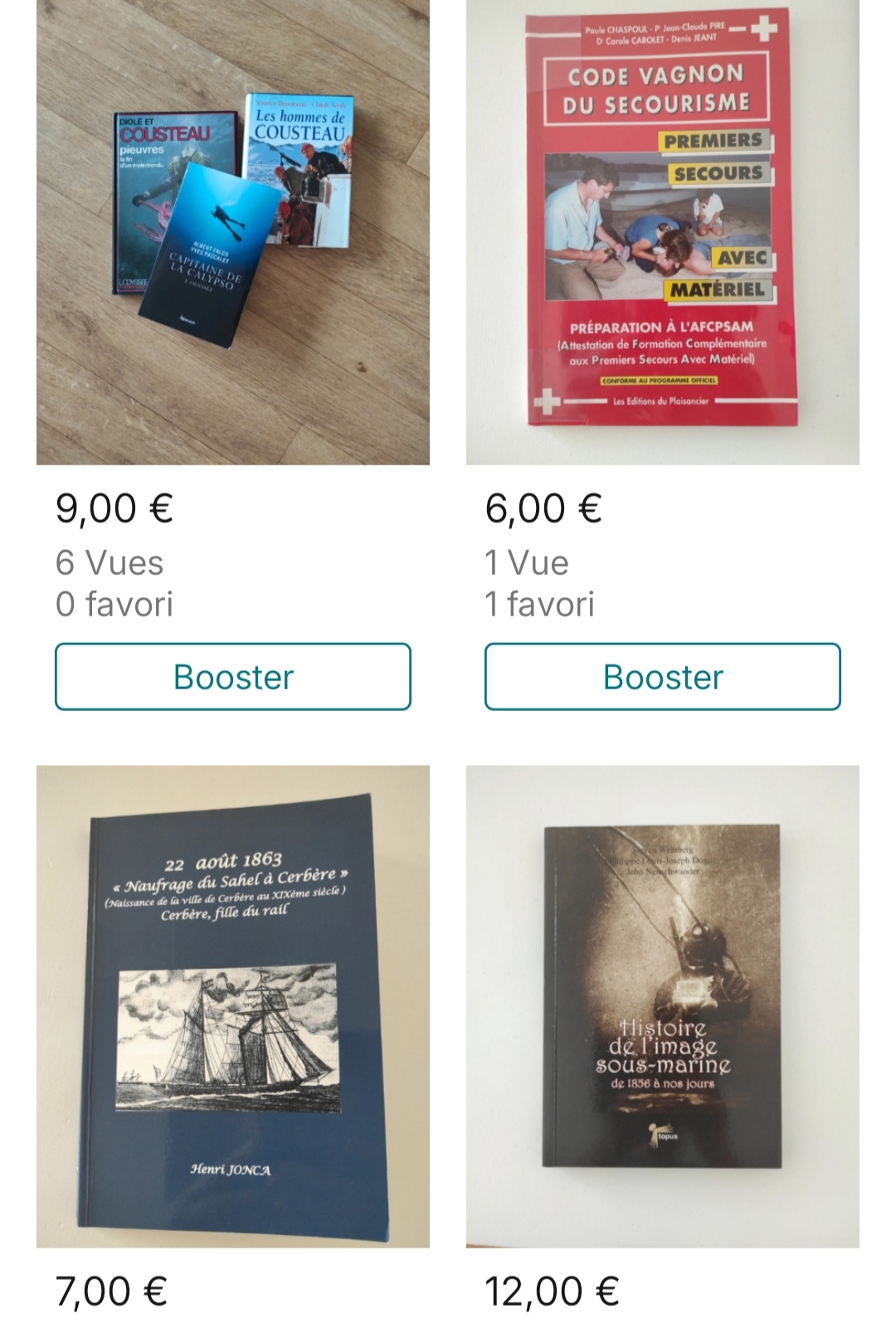Open the Naufrage du Sahel à Cerbère listing
The height and width of the screenshot is (1328, 896).
[x=232, y=1005]
